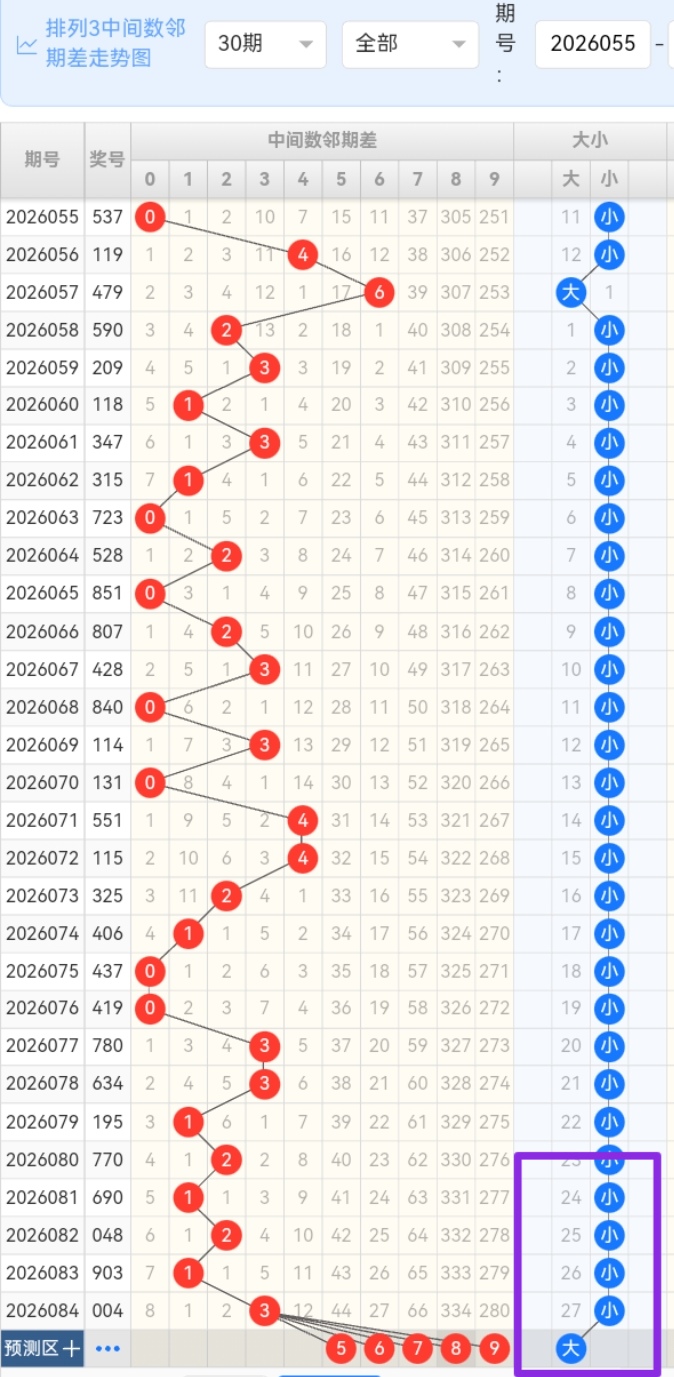This screenshot has height=1377, width=674.
Task: Add a row with 预测区 plus button
Action: click(42, 1348)
